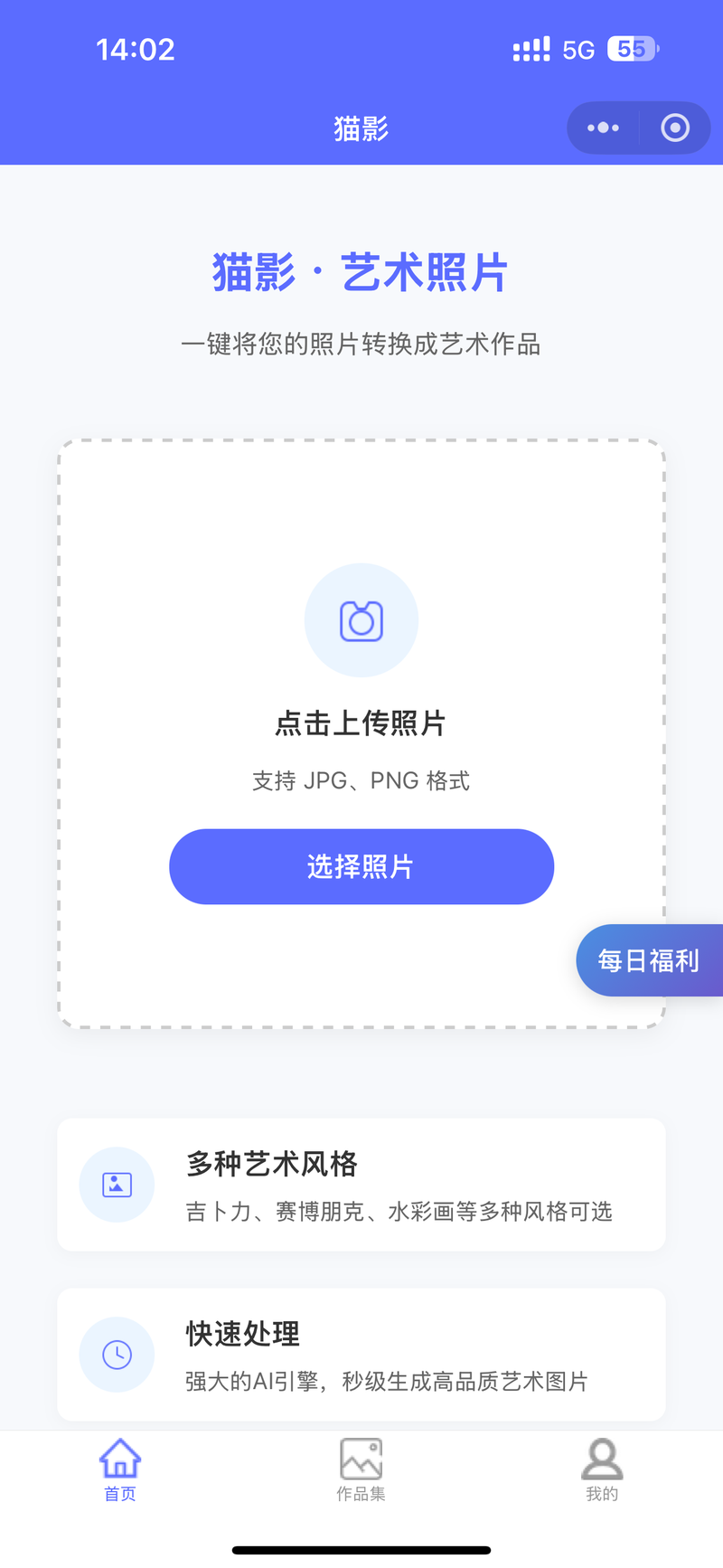
Task: Open the 每日福利 floating button
Action: tap(650, 960)
